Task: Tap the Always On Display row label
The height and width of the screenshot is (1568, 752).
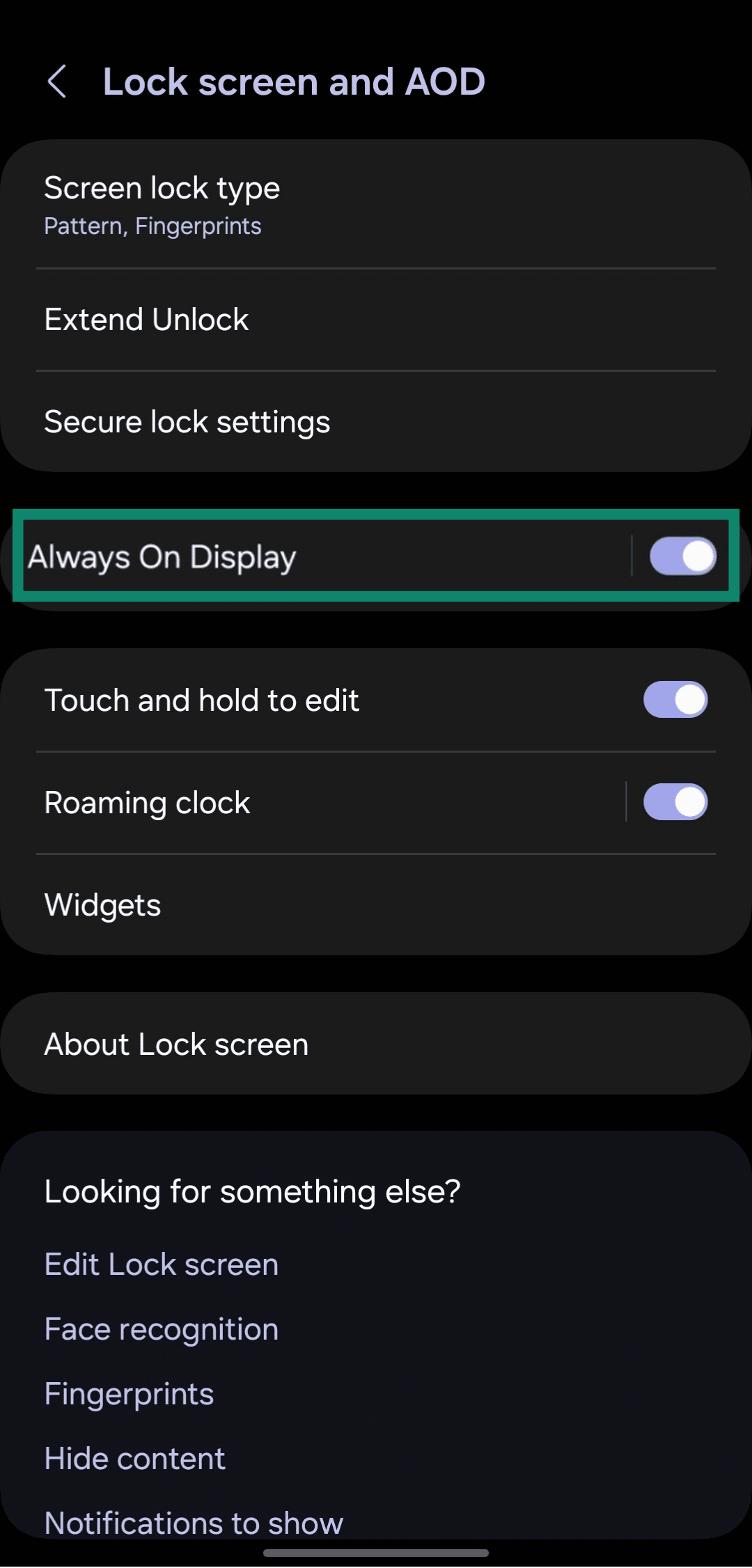Action: (x=163, y=556)
